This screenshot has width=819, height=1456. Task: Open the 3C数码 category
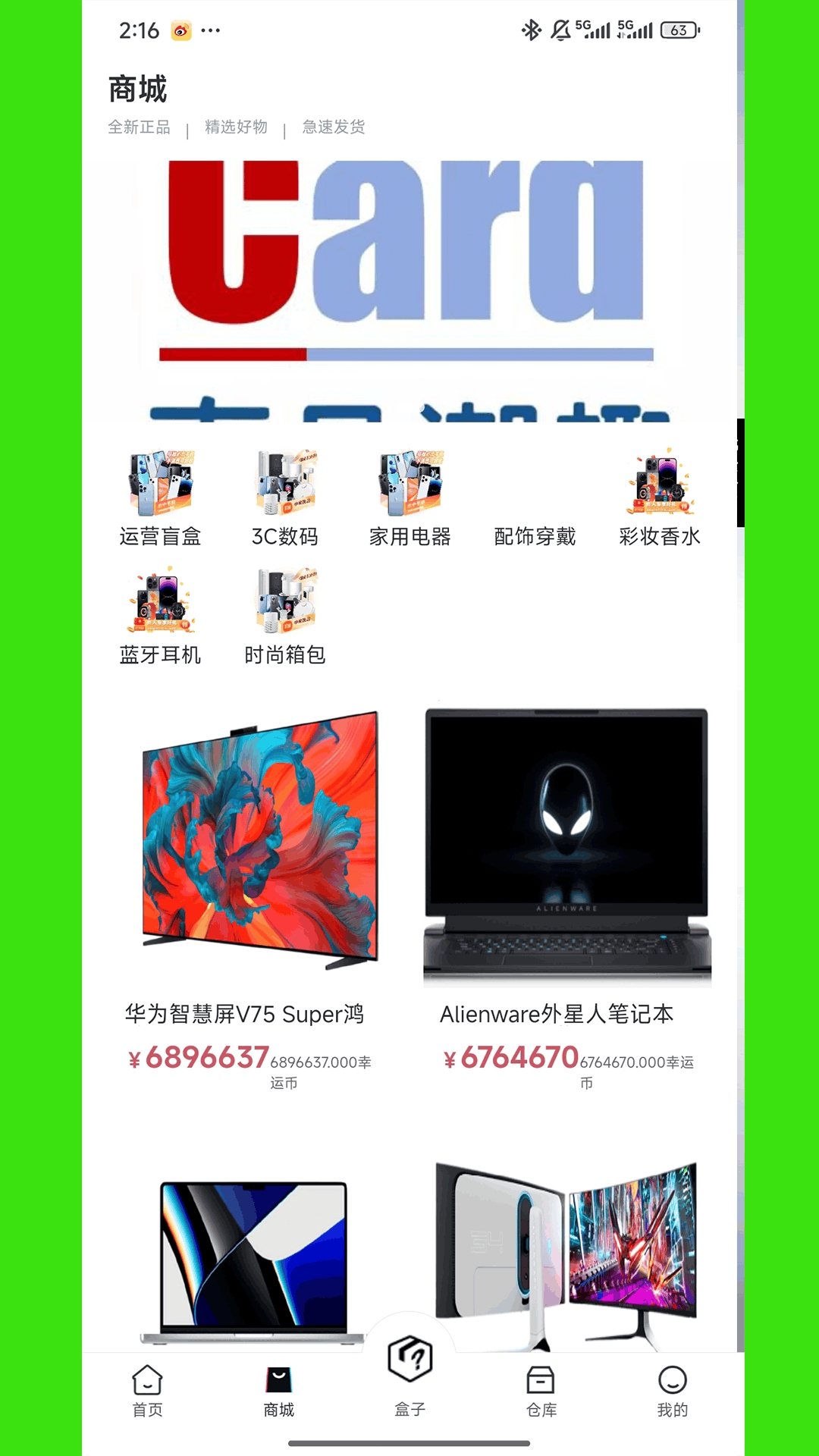pos(285,498)
